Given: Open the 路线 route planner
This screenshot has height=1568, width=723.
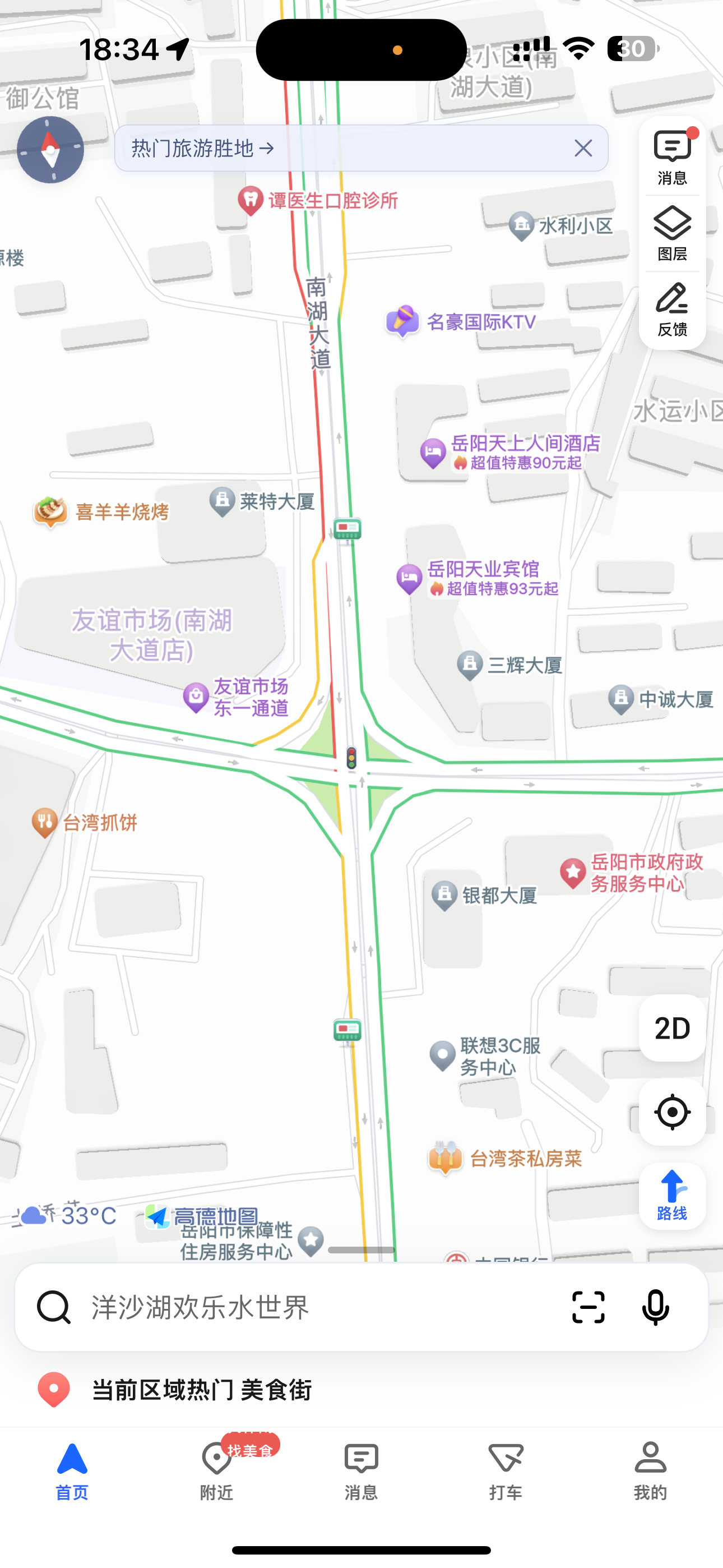Looking at the screenshot, I should point(672,1196).
